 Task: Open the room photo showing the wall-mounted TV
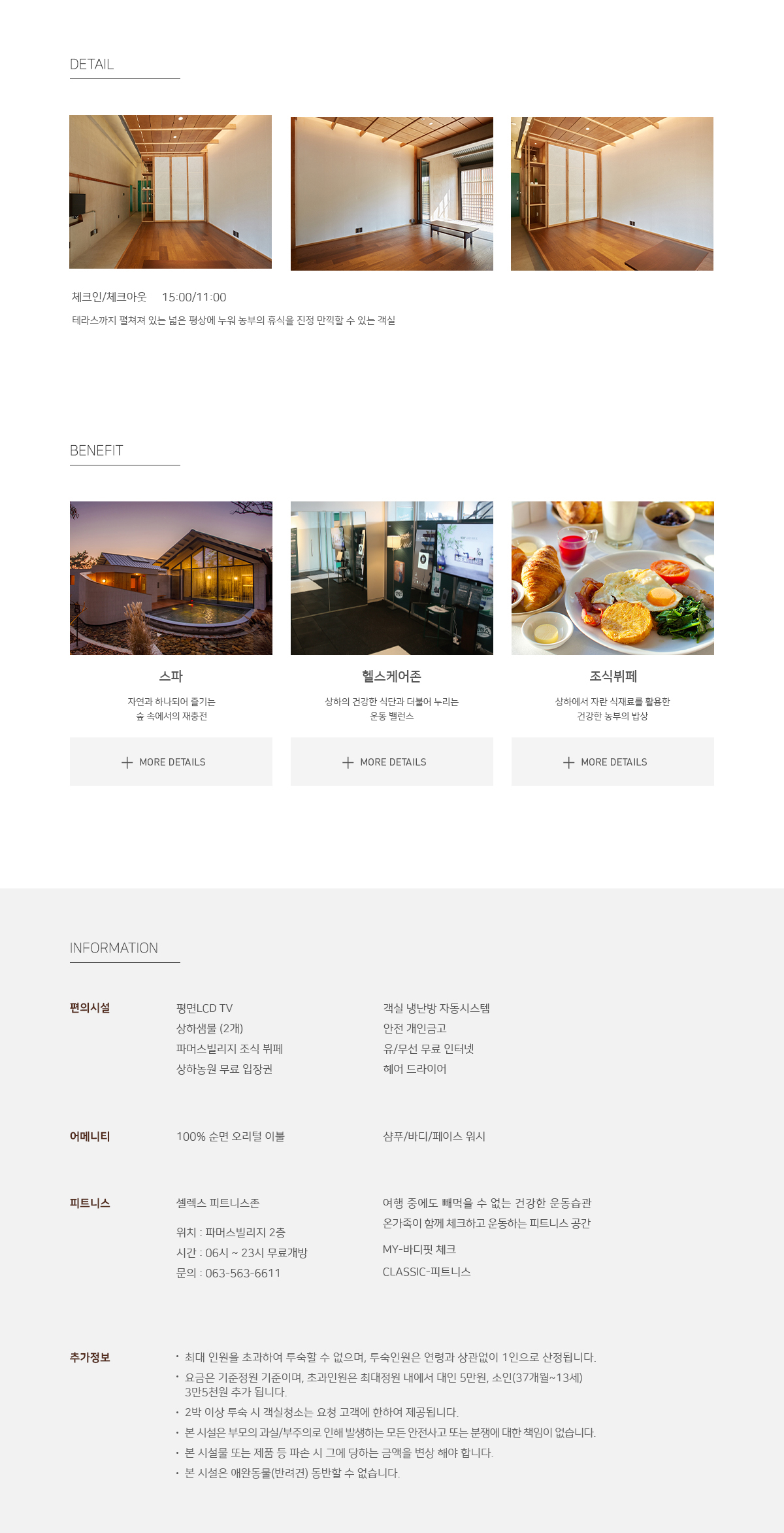171,192
